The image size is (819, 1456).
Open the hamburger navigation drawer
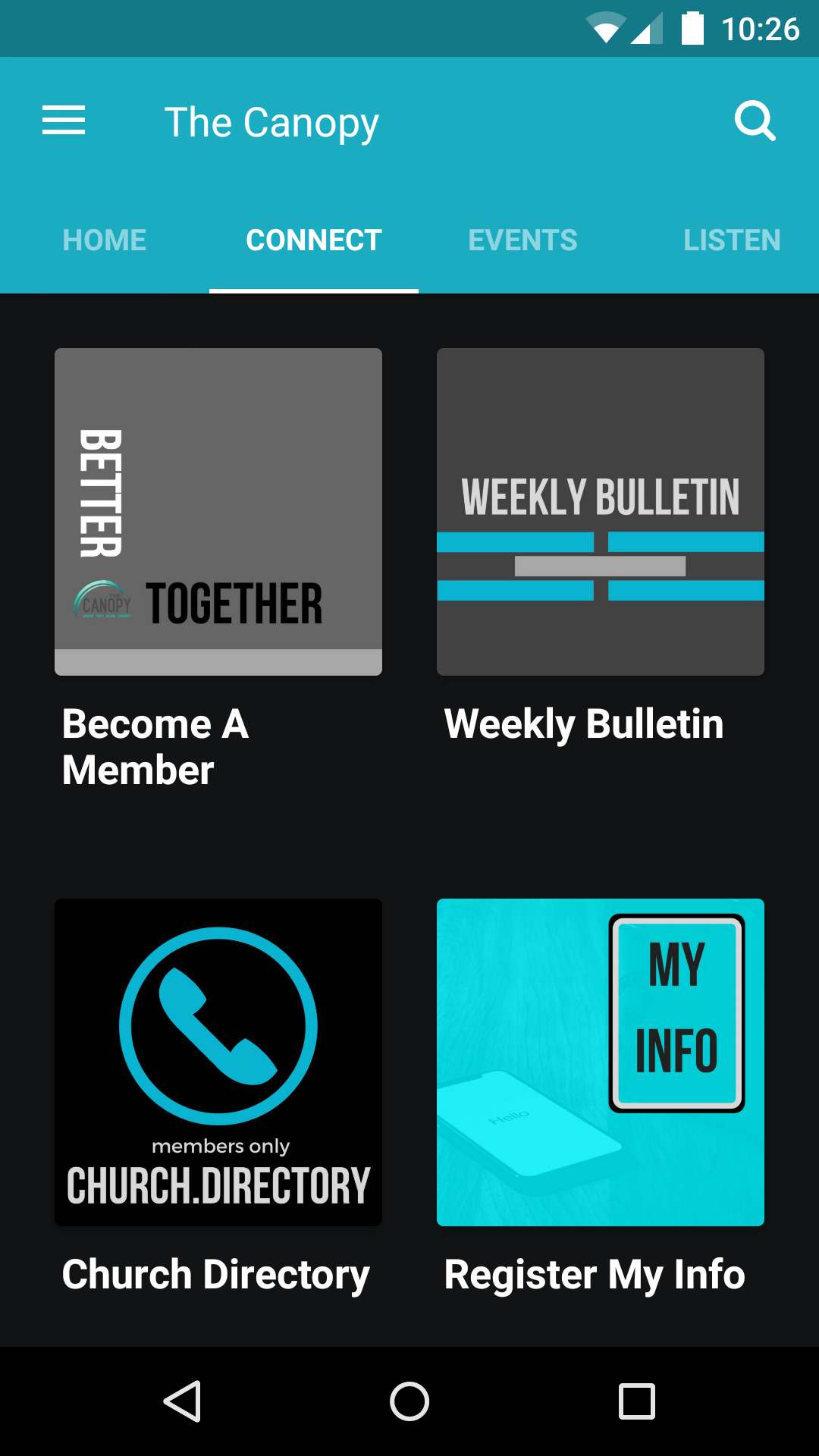click(x=64, y=121)
